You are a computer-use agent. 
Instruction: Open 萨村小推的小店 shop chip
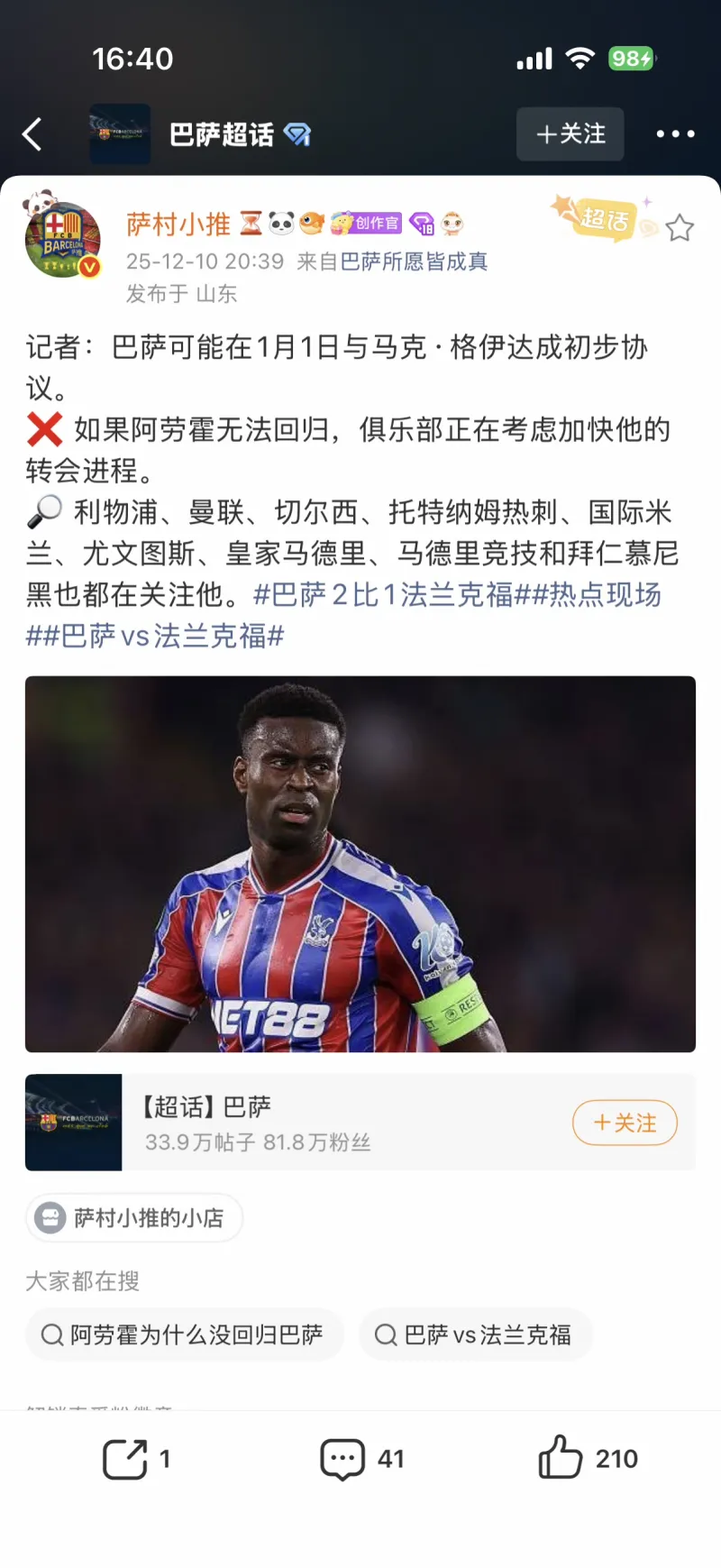pos(134,1218)
